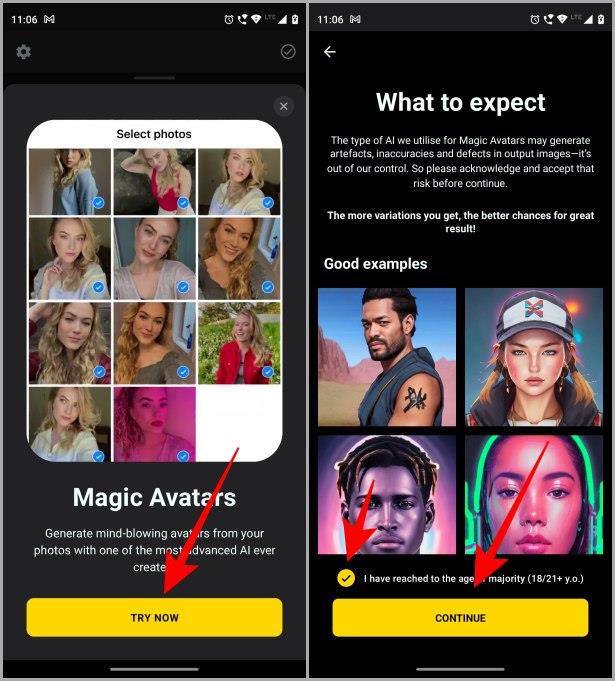The width and height of the screenshot is (615, 681).
Task: Tap the TRY NOW button
Action: (154, 618)
